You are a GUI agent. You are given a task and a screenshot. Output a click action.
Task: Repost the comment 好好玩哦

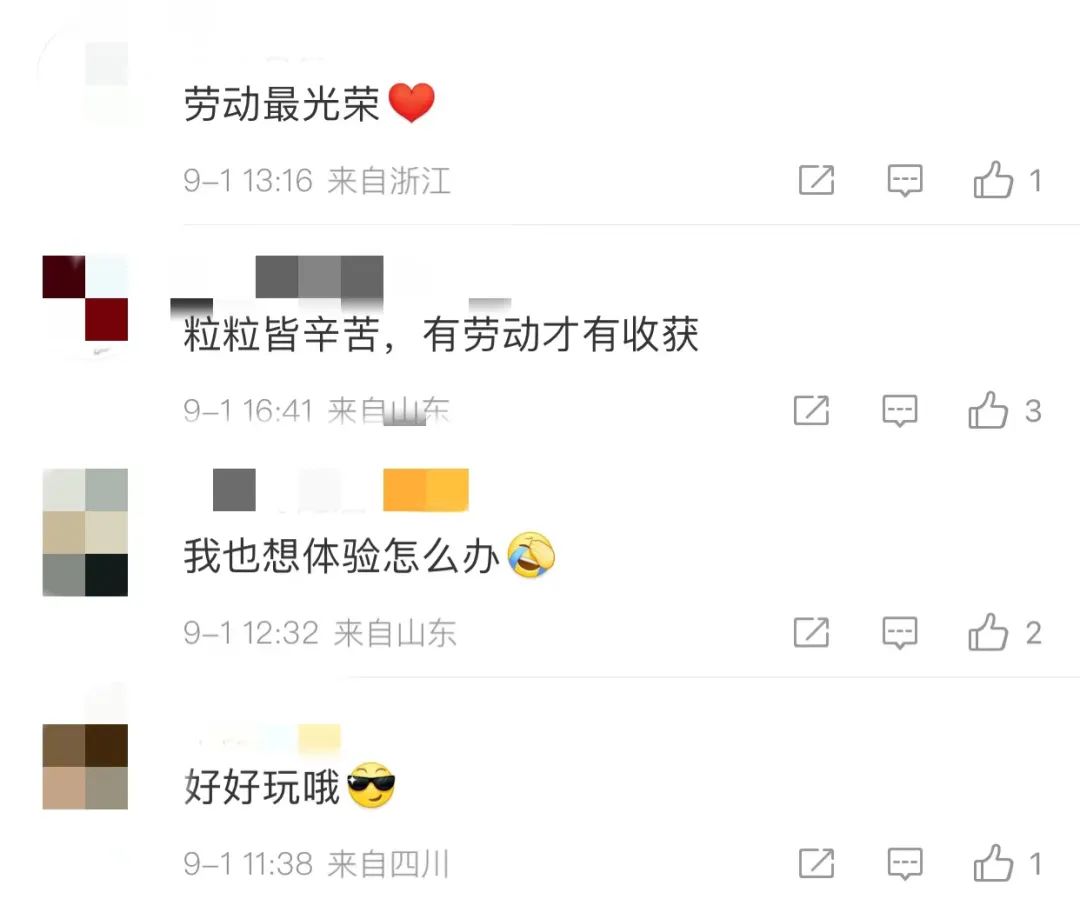(x=816, y=863)
